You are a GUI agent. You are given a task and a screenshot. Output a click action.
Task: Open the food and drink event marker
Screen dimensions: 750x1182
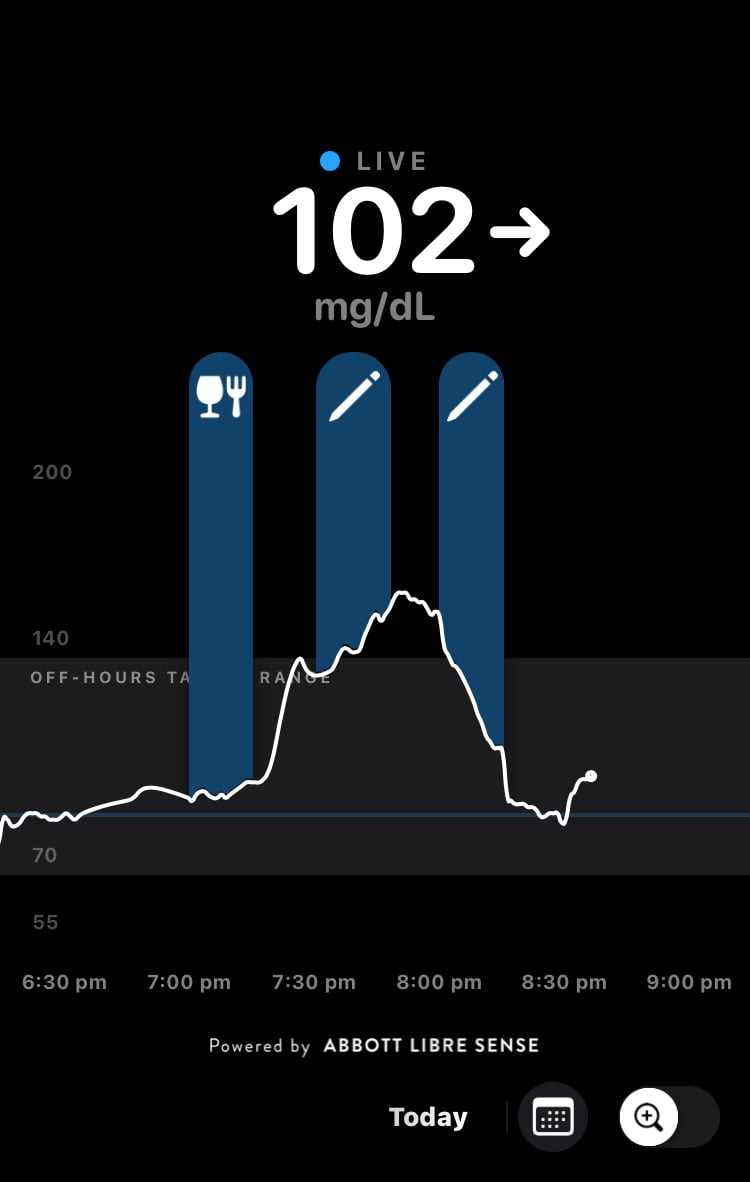pyautogui.click(x=221, y=396)
